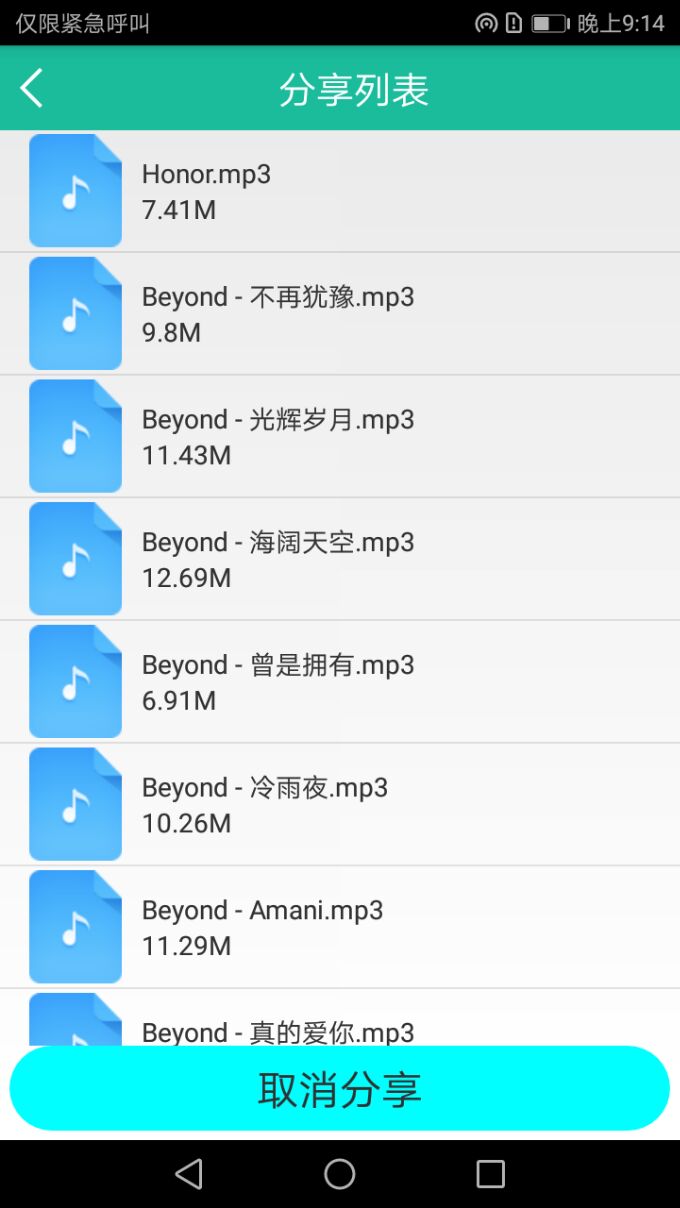The width and height of the screenshot is (680, 1208).
Task: Open Beyond - 不再犹豫.mp3
Action: tap(340, 314)
